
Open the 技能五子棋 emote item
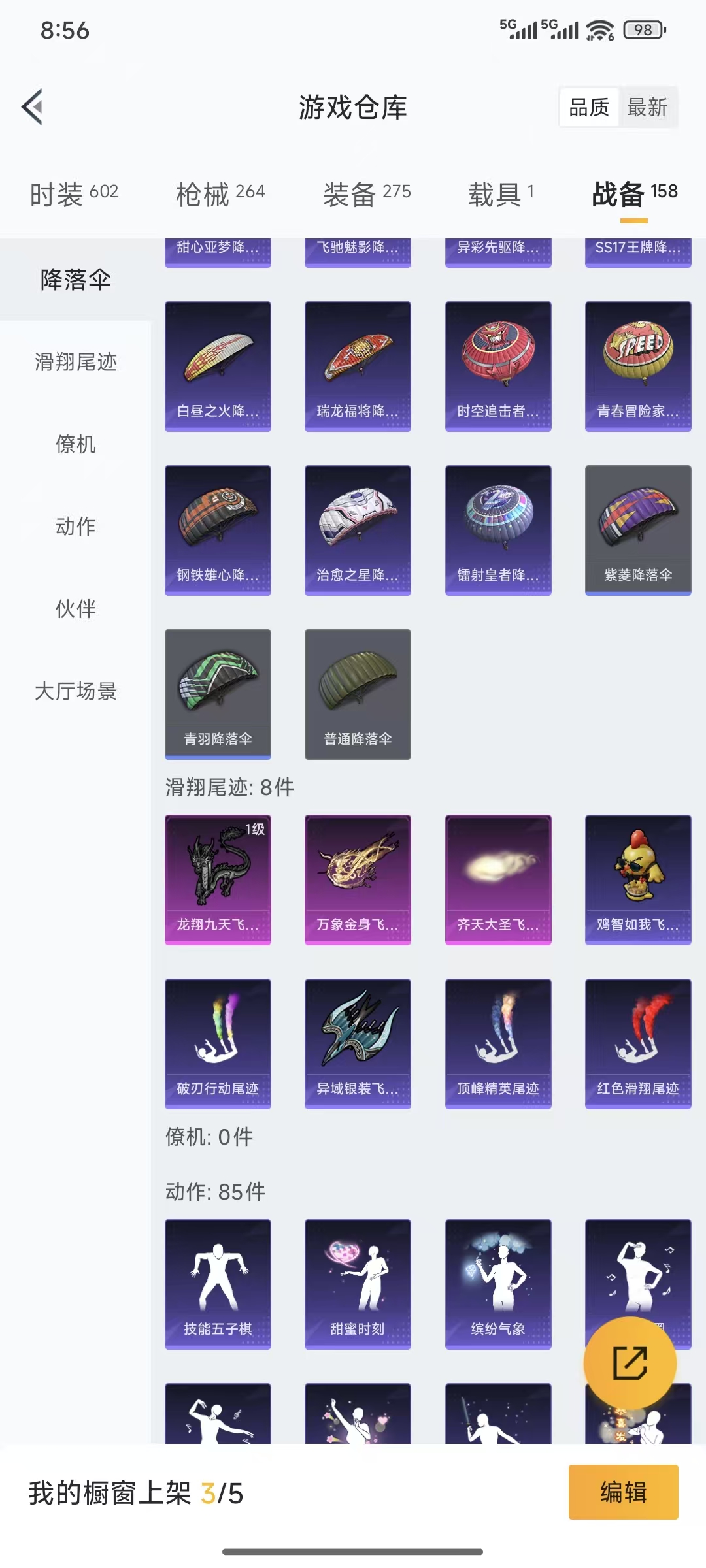pos(218,1283)
